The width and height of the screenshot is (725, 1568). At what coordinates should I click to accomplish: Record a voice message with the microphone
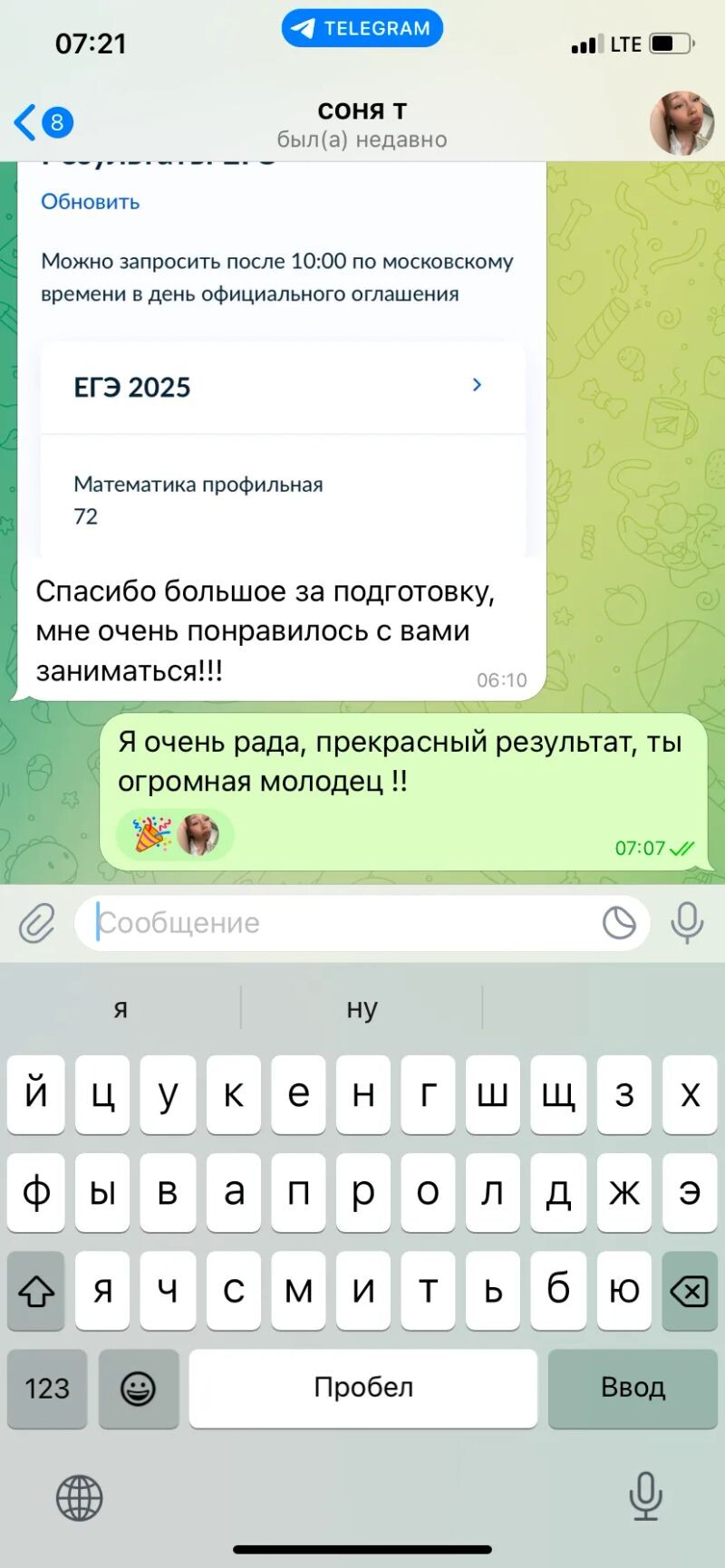click(x=687, y=923)
